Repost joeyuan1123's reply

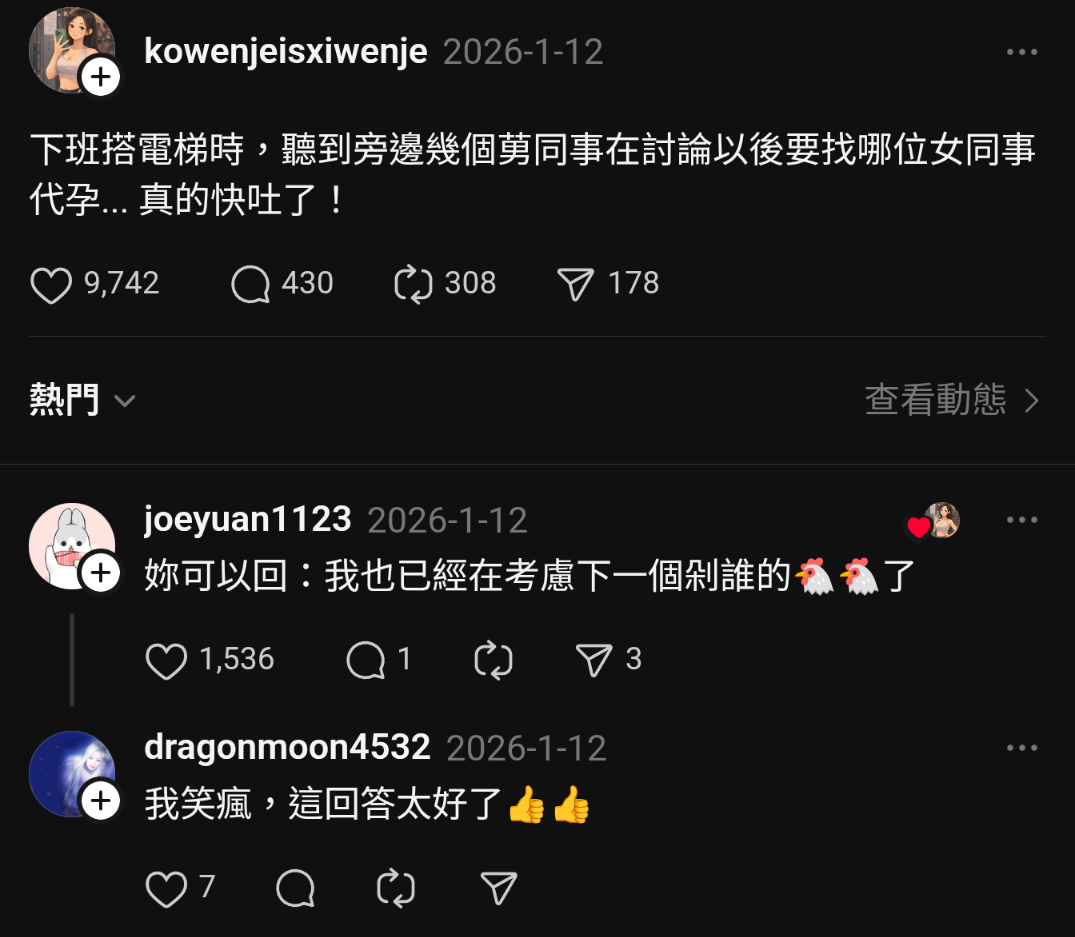pyautogui.click(x=494, y=661)
